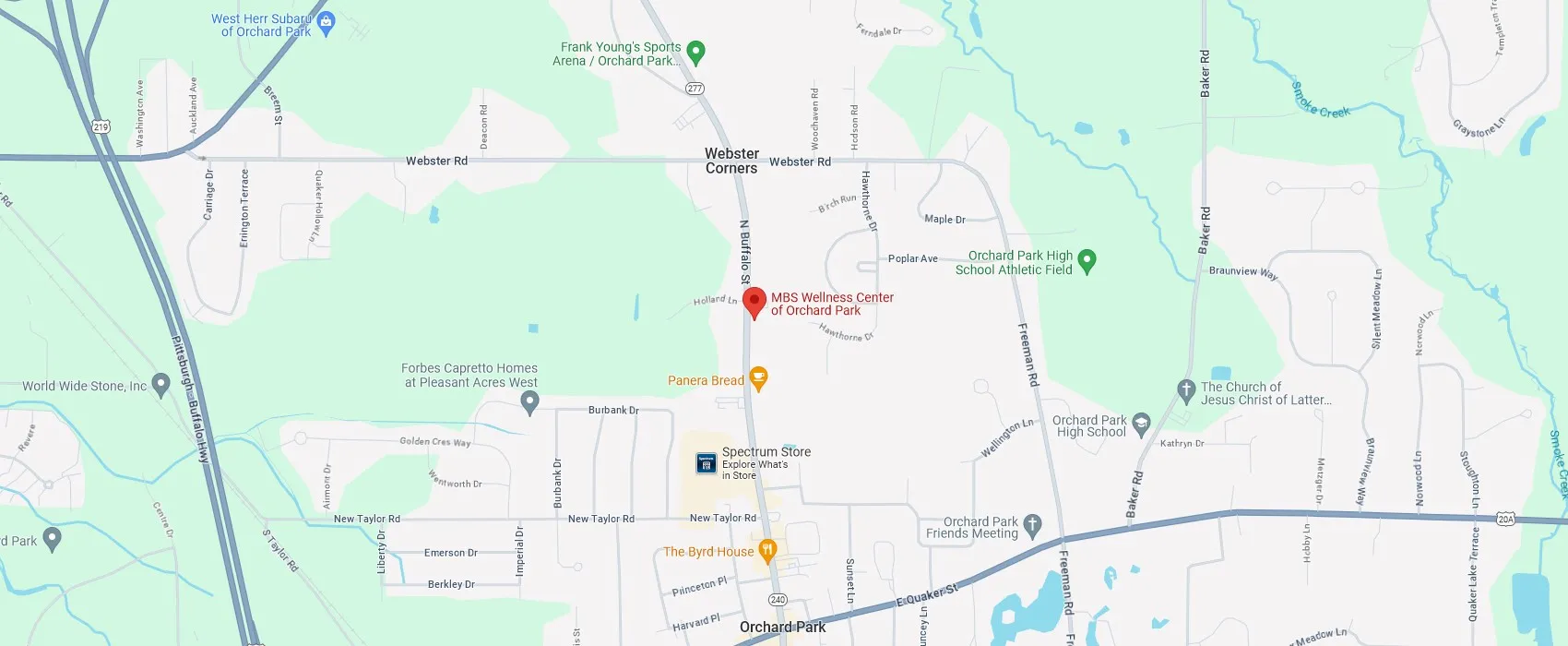Select Orchard Park High School Athletic Field pin

pos(1087,261)
